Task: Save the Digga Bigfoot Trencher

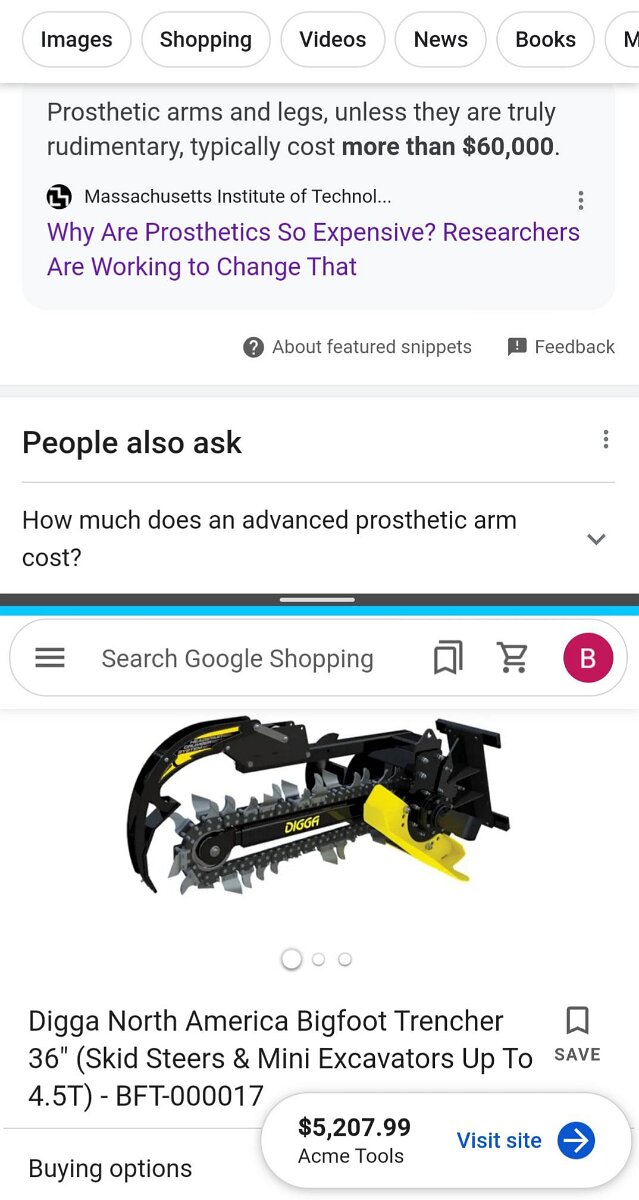Action: [577, 1033]
